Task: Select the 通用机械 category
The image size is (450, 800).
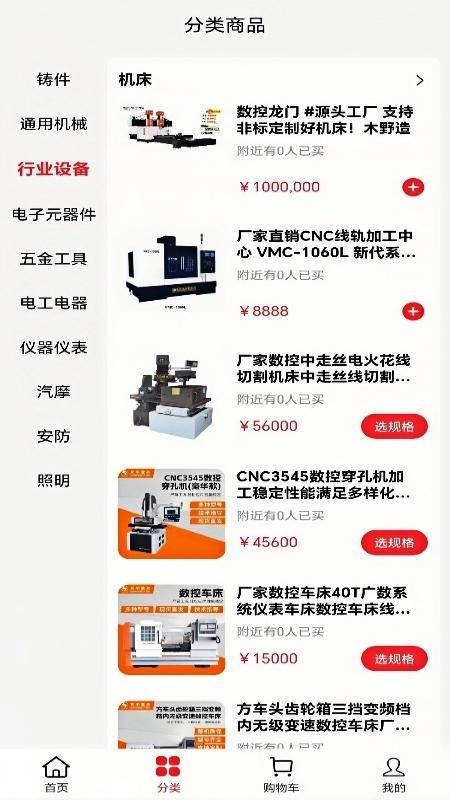Action: (54, 124)
